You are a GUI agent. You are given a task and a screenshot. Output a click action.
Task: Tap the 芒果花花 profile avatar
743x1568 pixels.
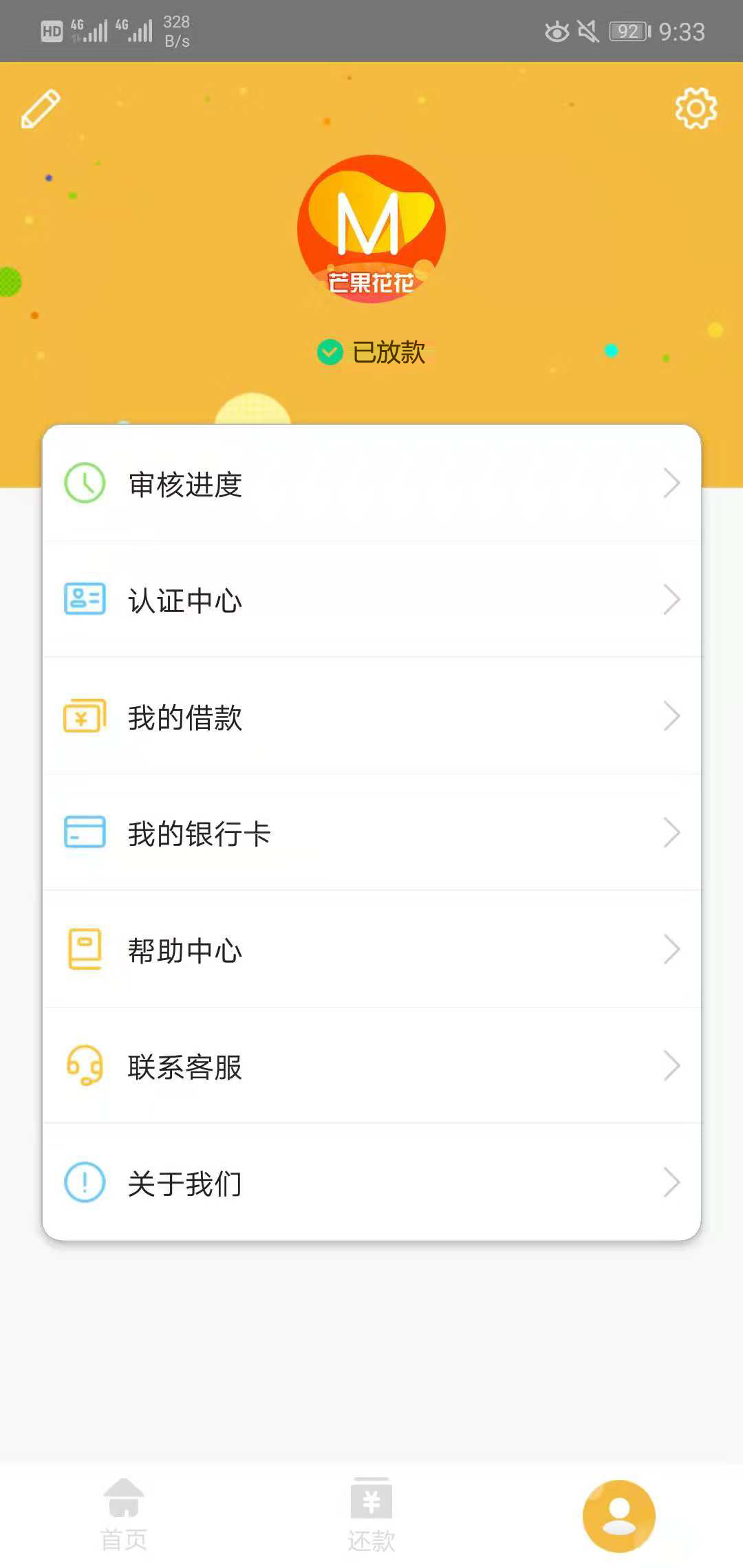click(371, 229)
